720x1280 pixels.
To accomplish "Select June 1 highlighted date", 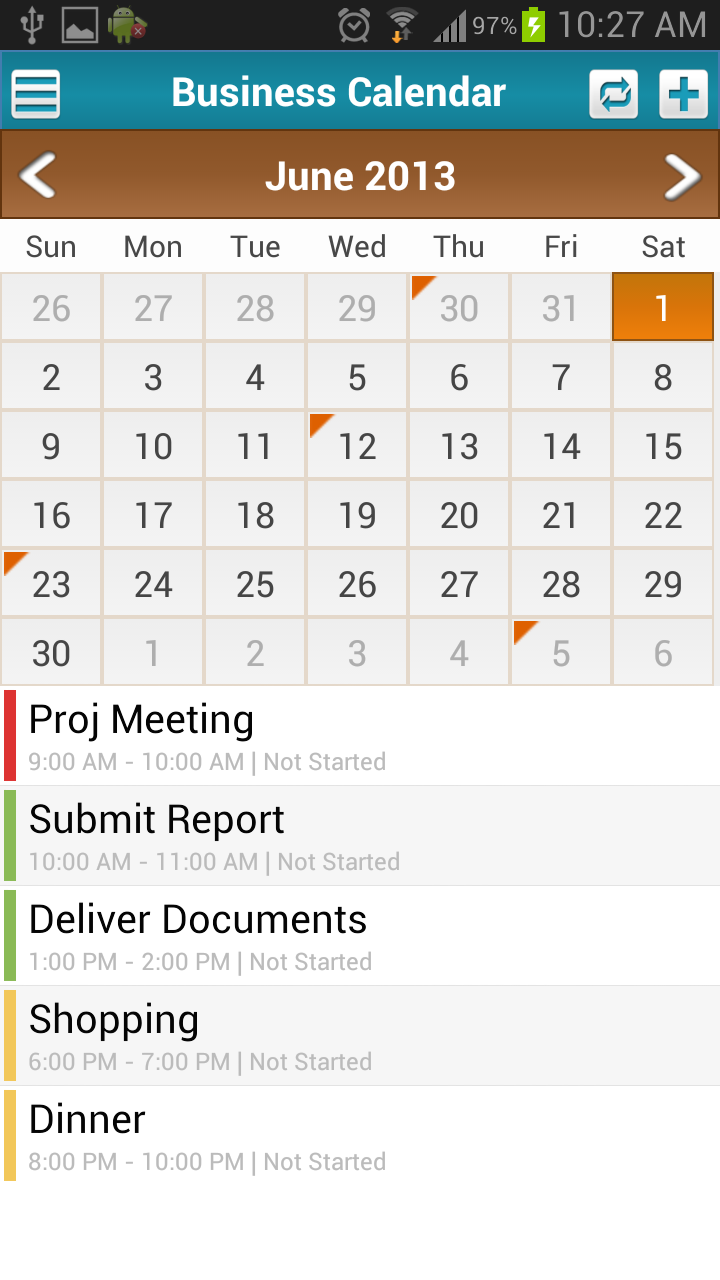I will (x=663, y=308).
